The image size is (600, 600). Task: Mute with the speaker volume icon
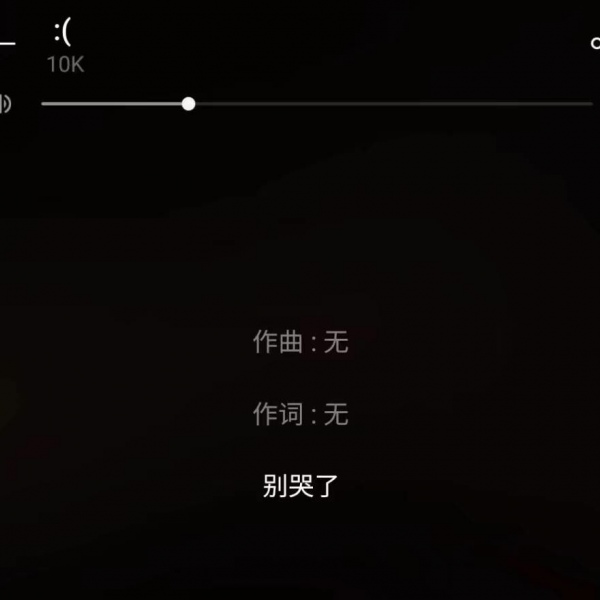pyautogui.click(x=5, y=103)
